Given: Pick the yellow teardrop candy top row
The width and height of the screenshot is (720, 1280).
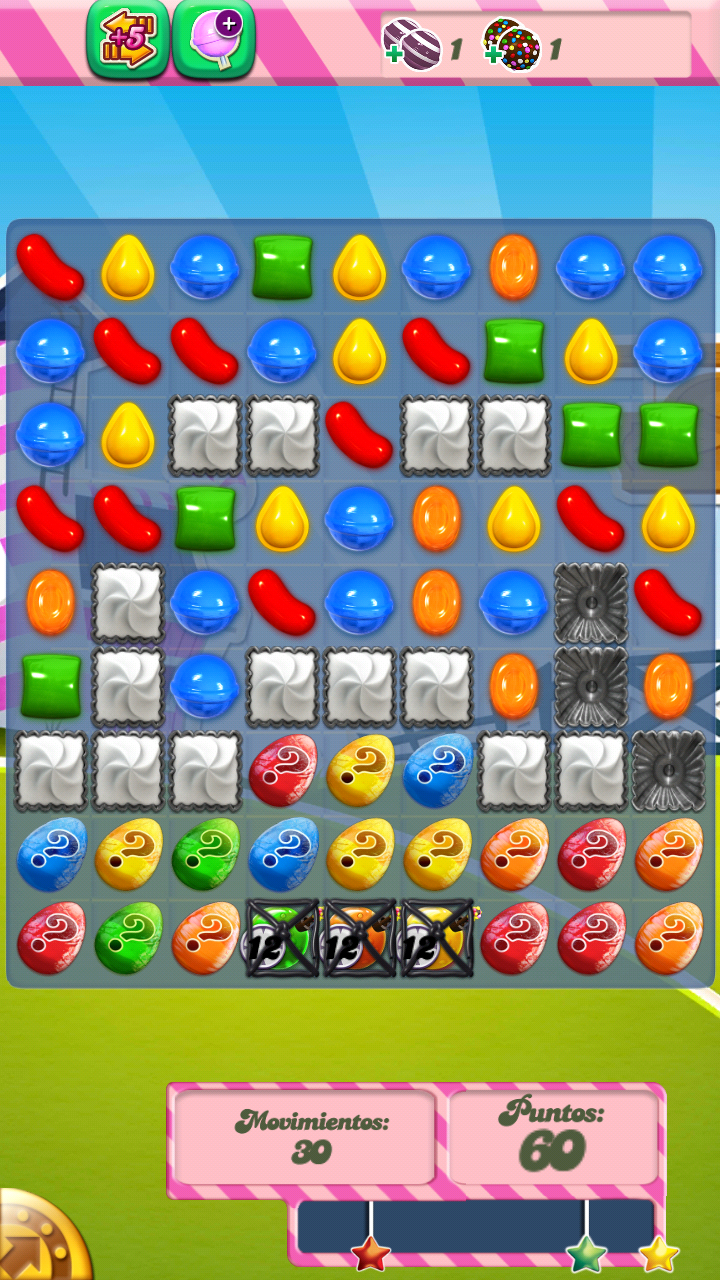Looking at the screenshot, I should pyautogui.click(x=128, y=268).
